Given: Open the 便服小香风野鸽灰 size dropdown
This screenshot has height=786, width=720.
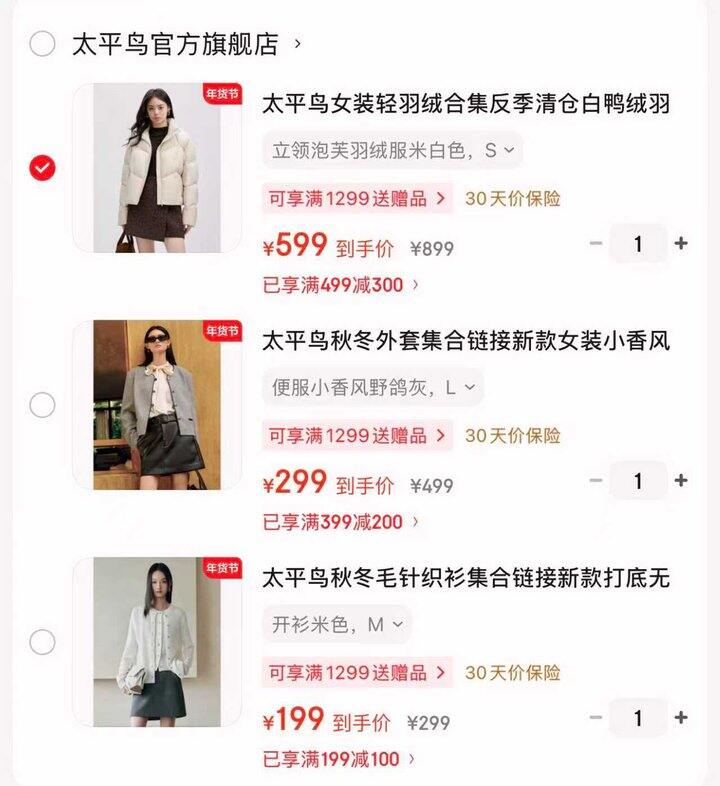Looking at the screenshot, I should click(370, 389).
